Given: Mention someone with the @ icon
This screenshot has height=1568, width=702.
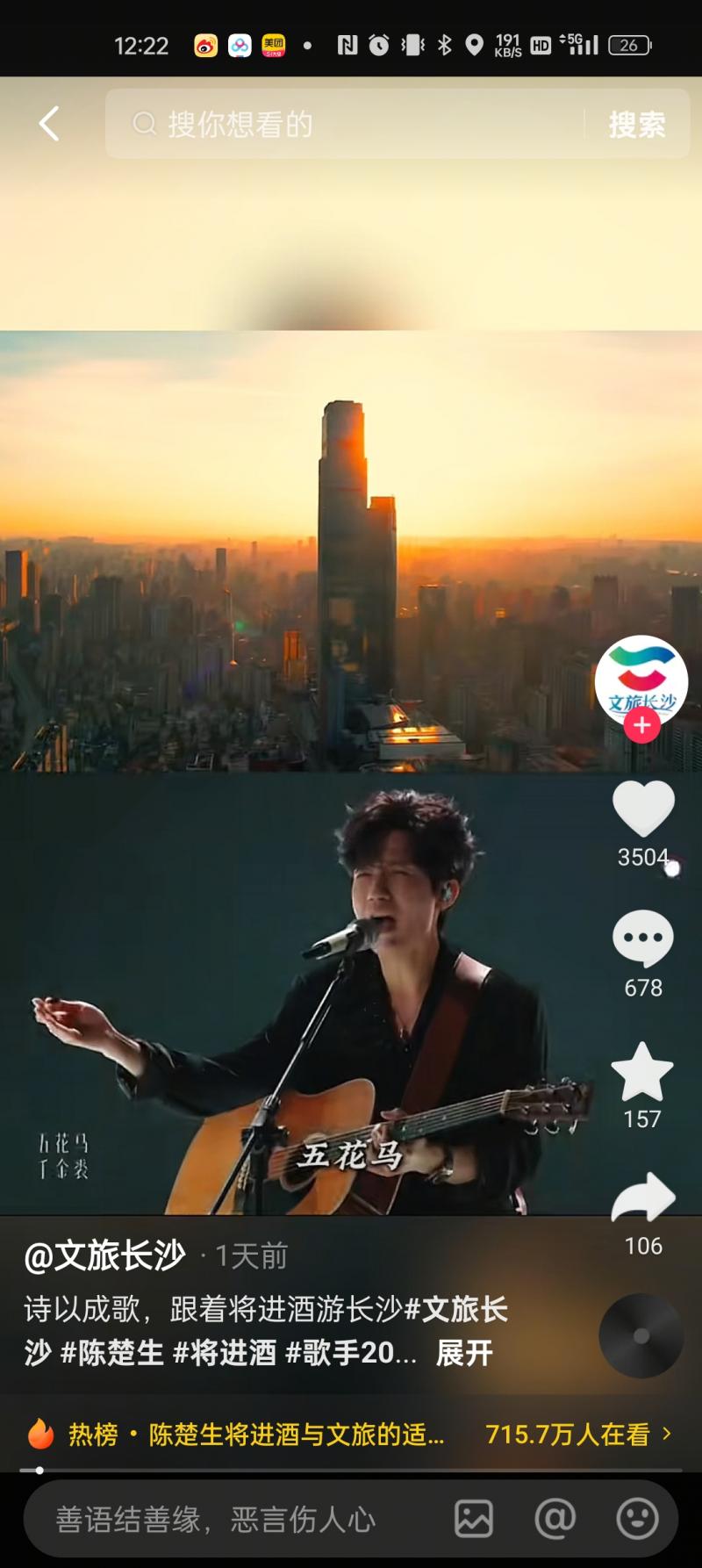Looking at the screenshot, I should click(555, 1519).
